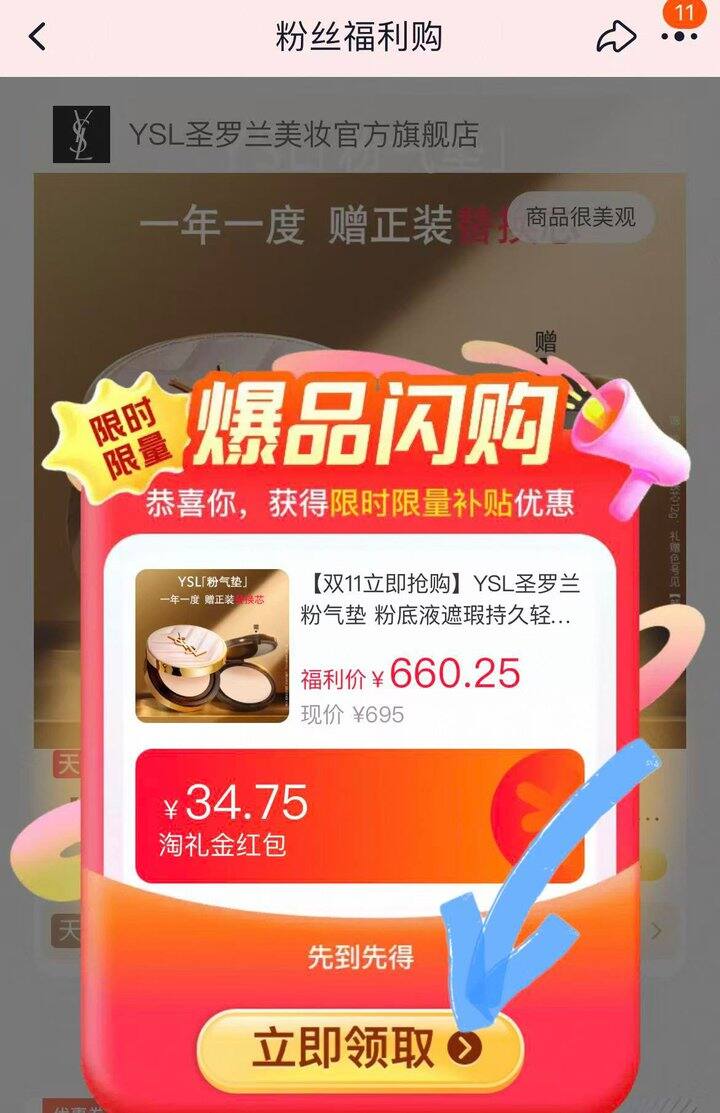Image resolution: width=720 pixels, height=1113 pixels.
Task: Share this page via the arrow icon
Action: pos(616,38)
